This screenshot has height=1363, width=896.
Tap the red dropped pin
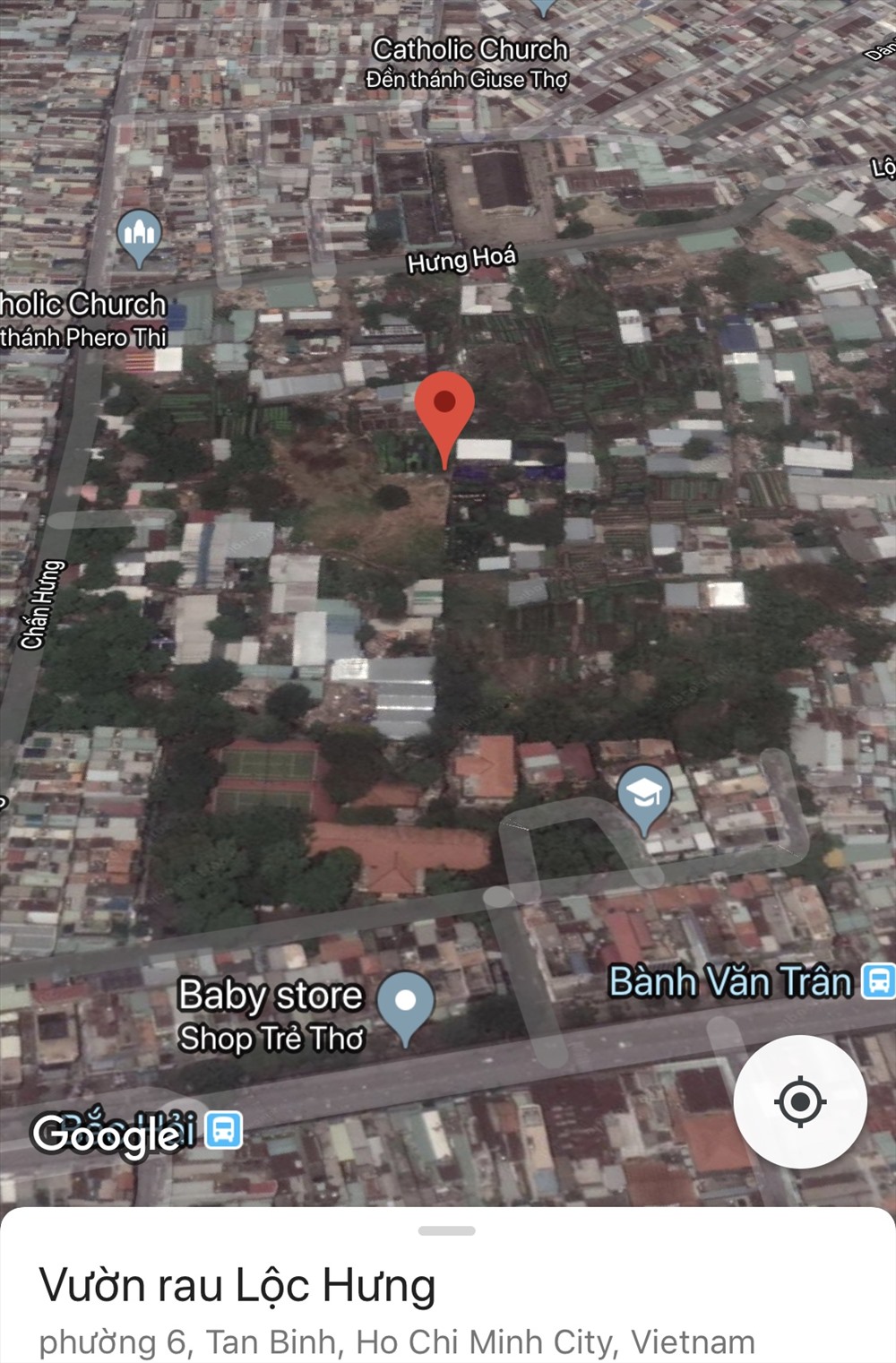coord(444,406)
